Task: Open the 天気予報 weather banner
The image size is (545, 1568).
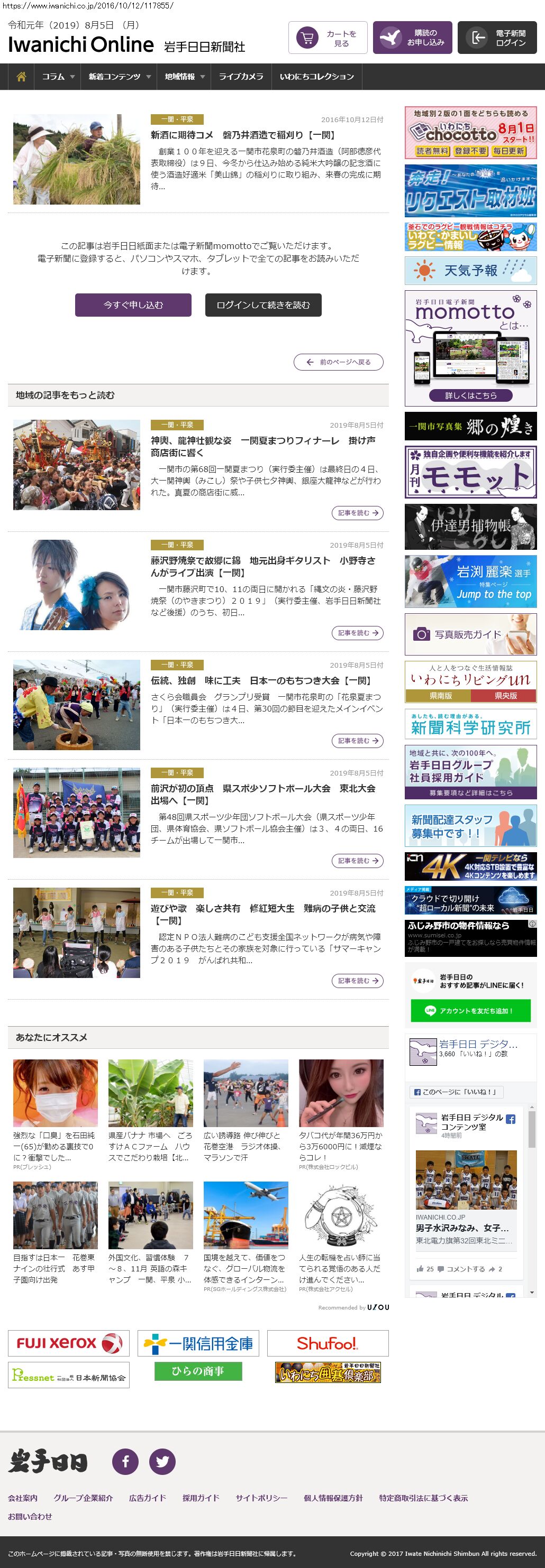Action: [x=470, y=271]
